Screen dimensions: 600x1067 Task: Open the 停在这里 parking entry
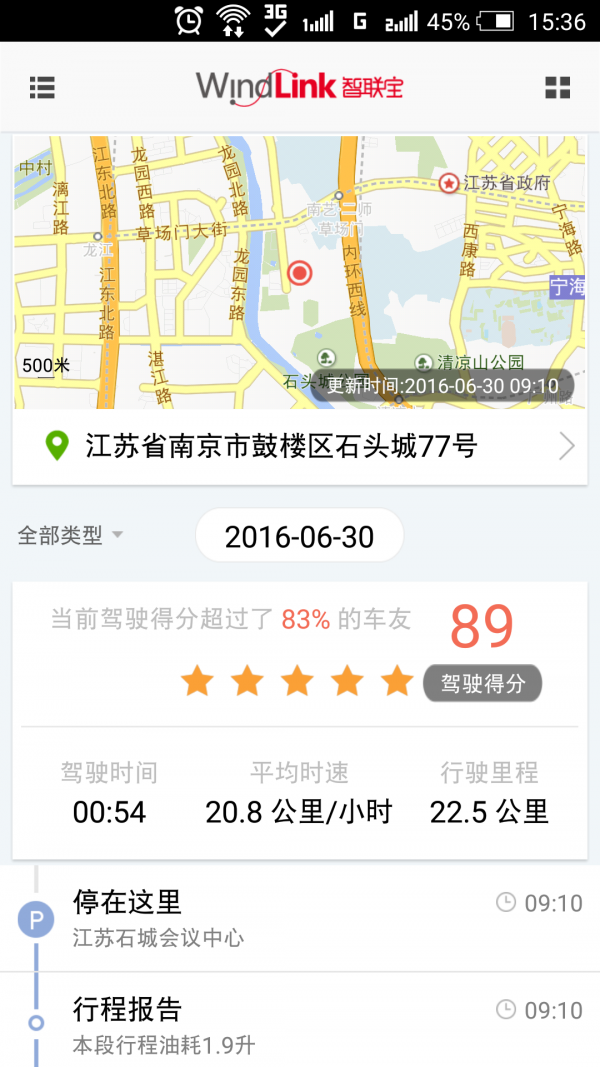tap(300, 919)
